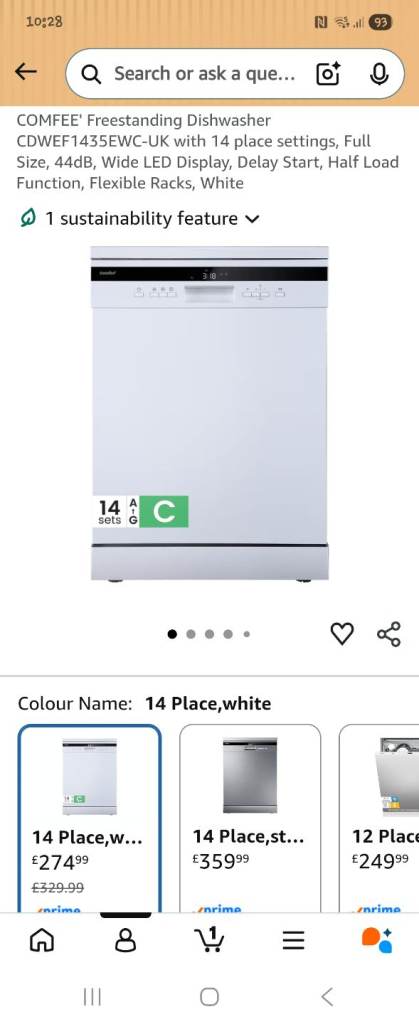The image size is (419, 1024).
Task: Select the 14 Place, white option
Action: (89, 818)
